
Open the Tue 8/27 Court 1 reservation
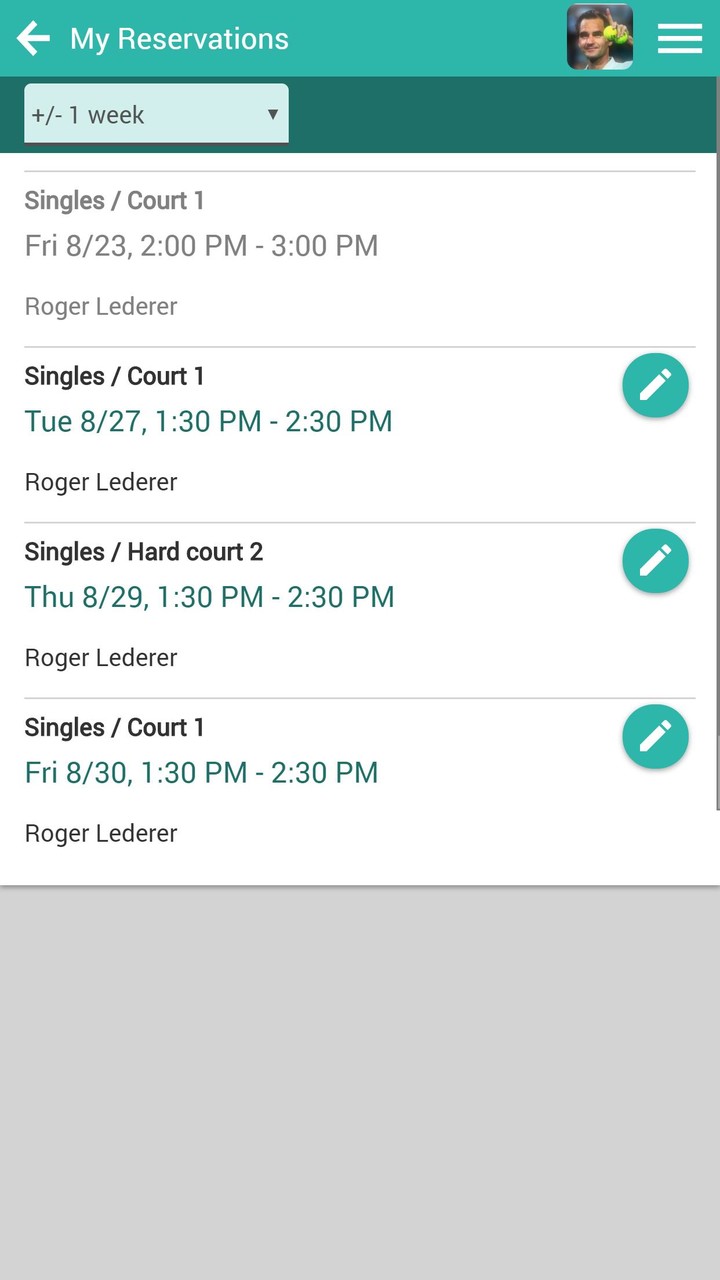coord(300,432)
